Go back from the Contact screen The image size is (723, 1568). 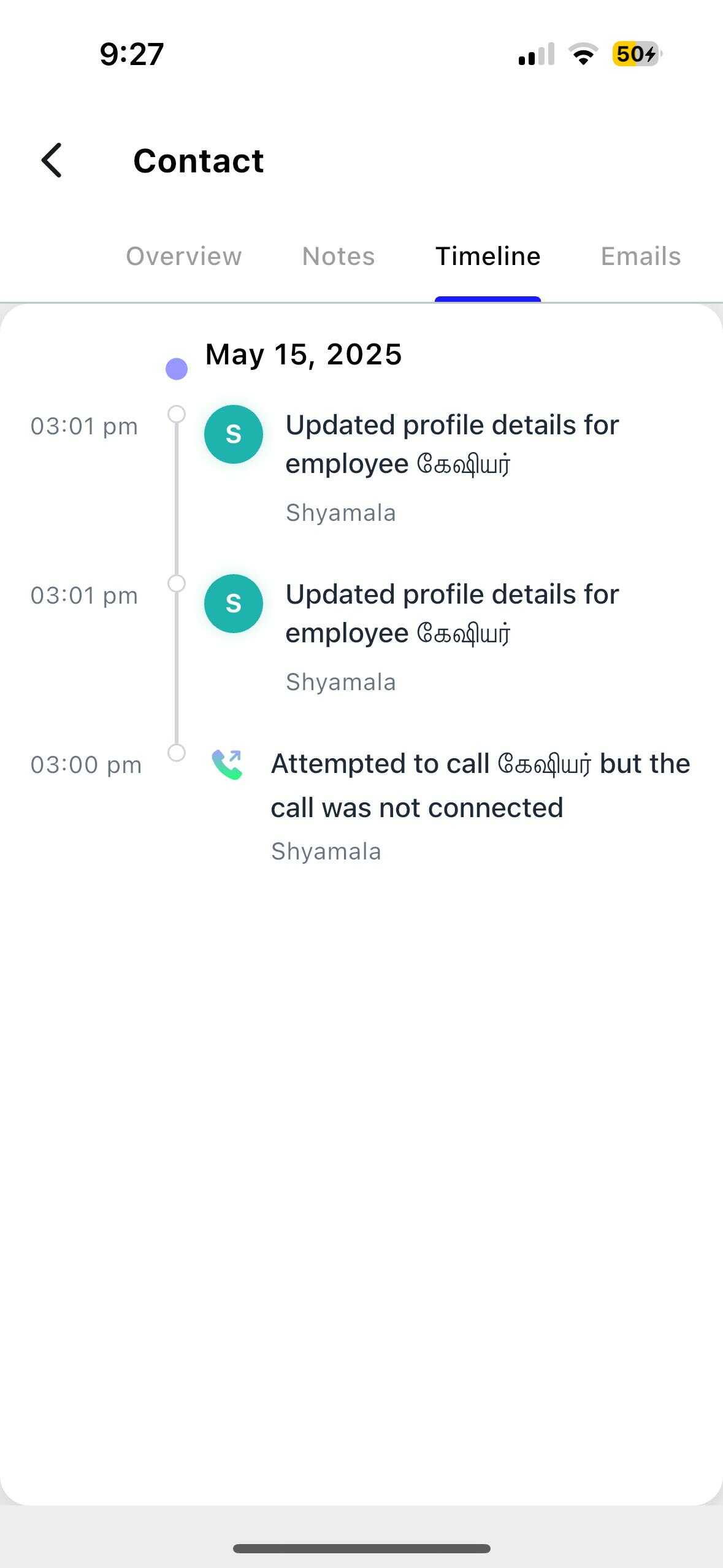click(52, 161)
